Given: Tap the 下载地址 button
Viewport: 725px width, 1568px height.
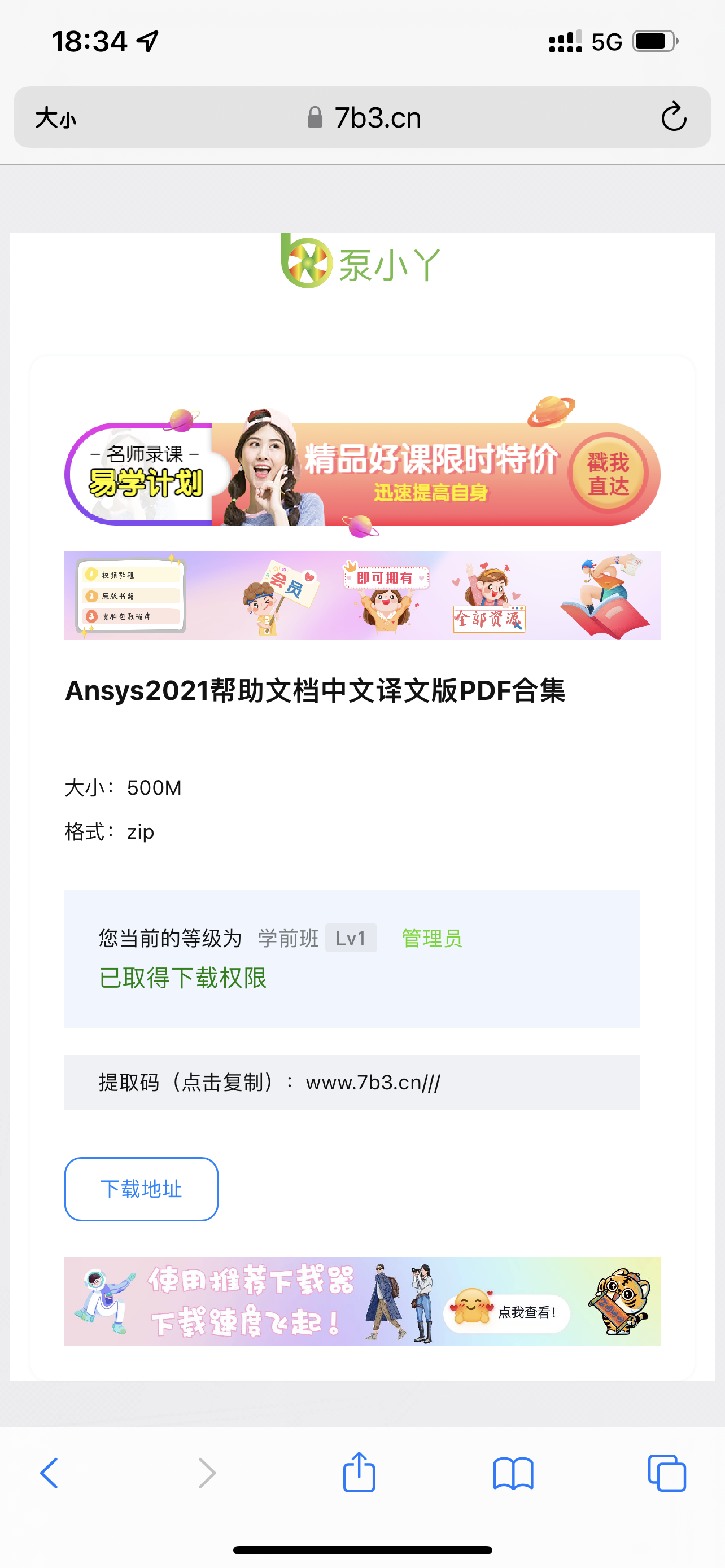Looking at the screenshot, I should click(141, 1189).
